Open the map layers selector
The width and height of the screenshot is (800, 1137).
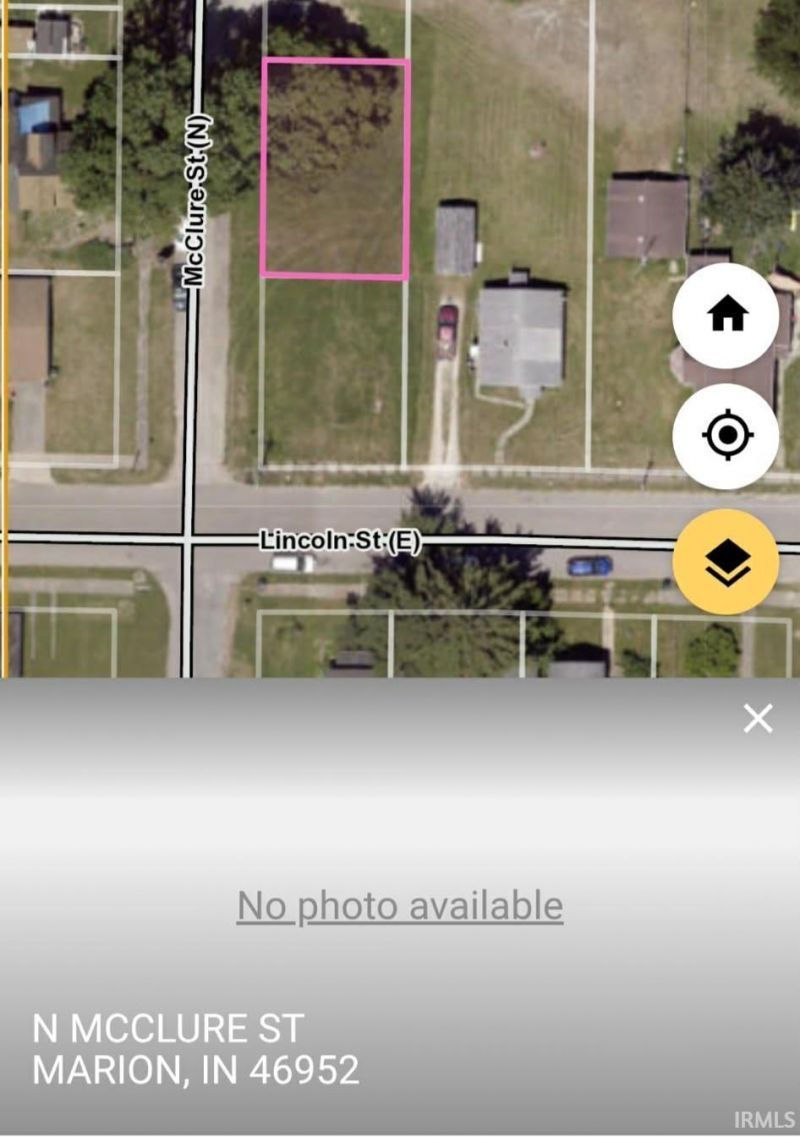(726, 562)
